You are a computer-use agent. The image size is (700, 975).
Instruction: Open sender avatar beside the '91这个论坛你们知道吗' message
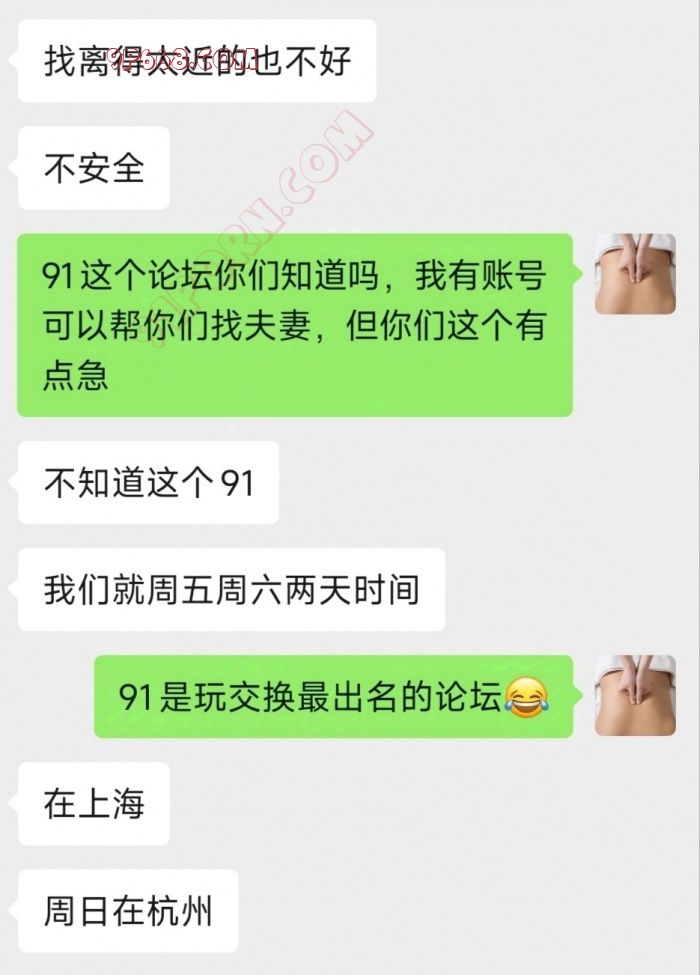635,274
